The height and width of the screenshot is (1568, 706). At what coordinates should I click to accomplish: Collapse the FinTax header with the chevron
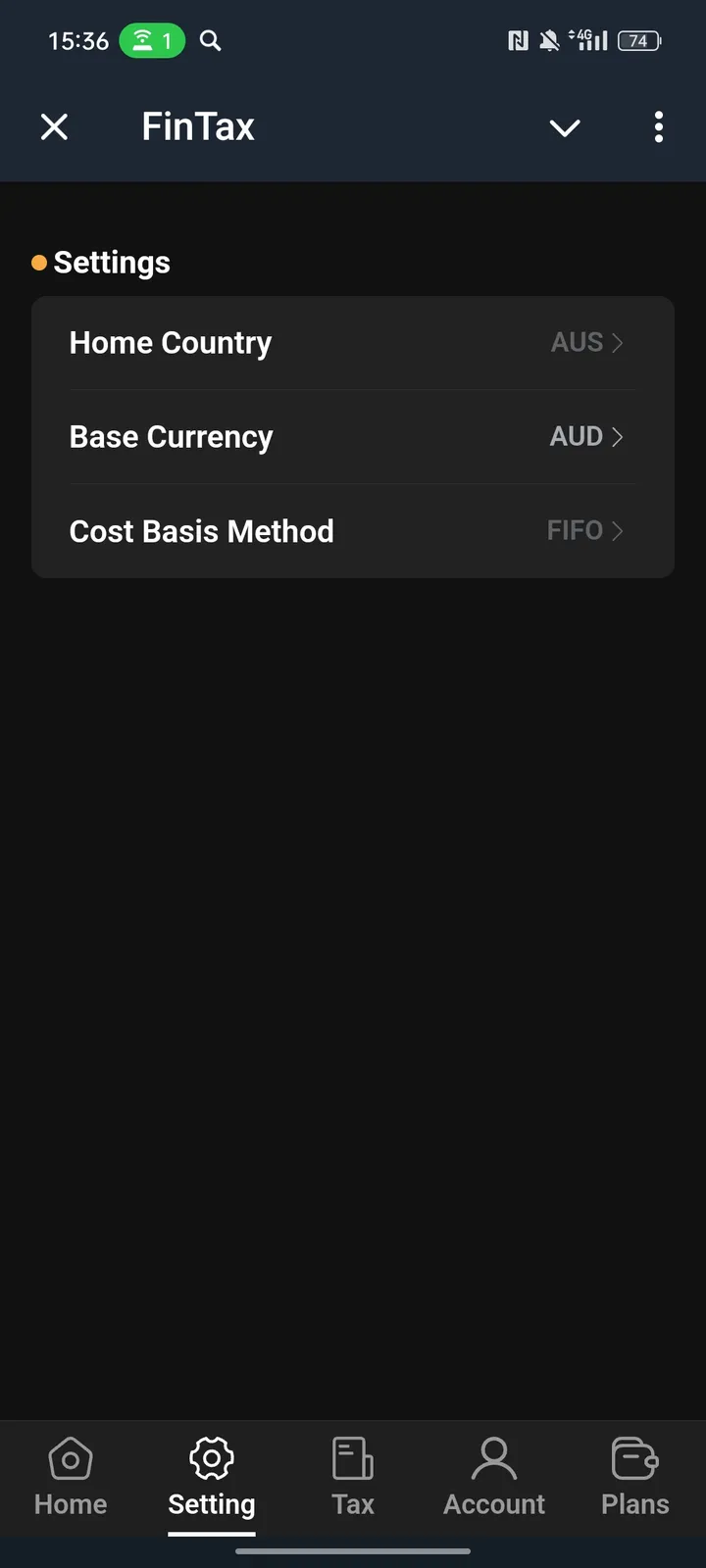(x=565, y=127)
